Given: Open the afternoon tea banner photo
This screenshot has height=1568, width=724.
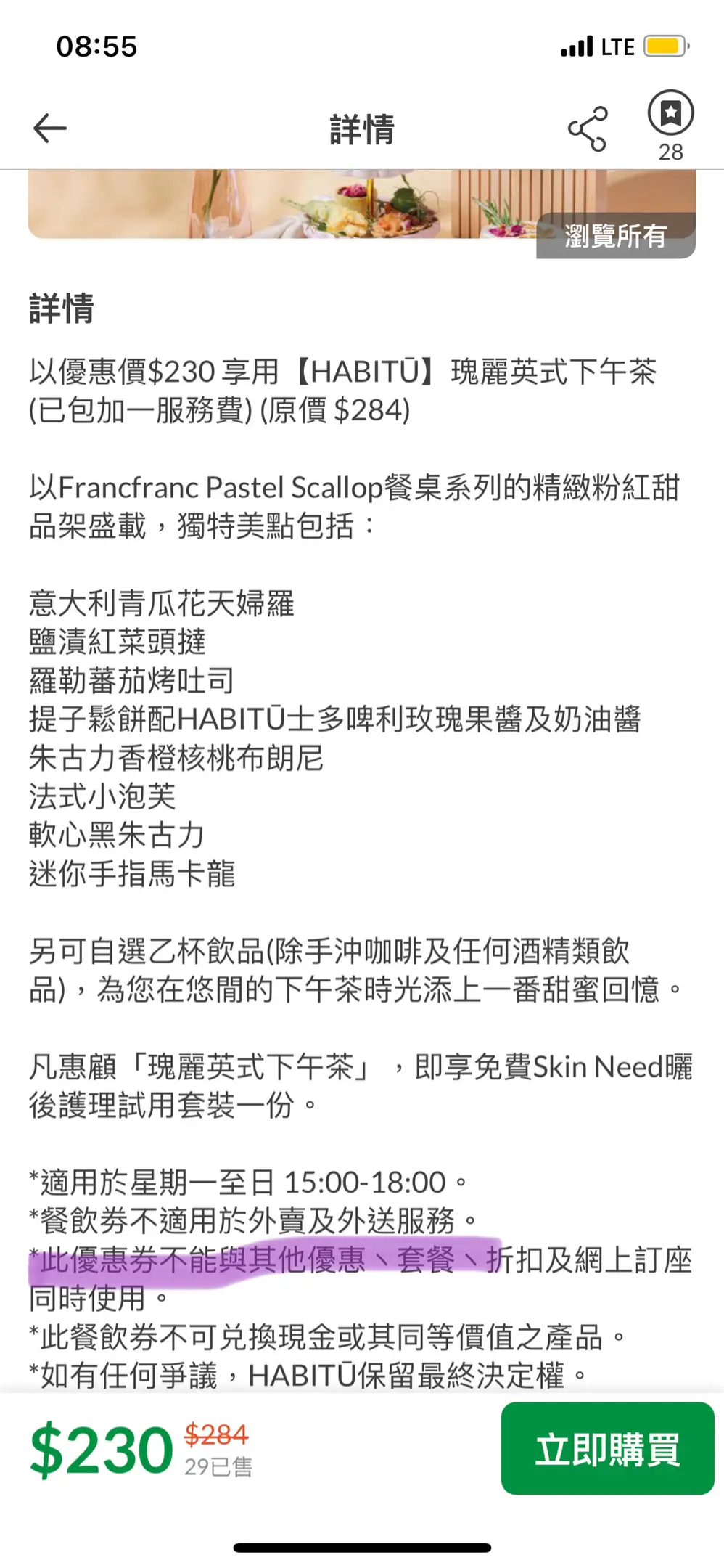Looking at the screenshot, I should [290, 205].
